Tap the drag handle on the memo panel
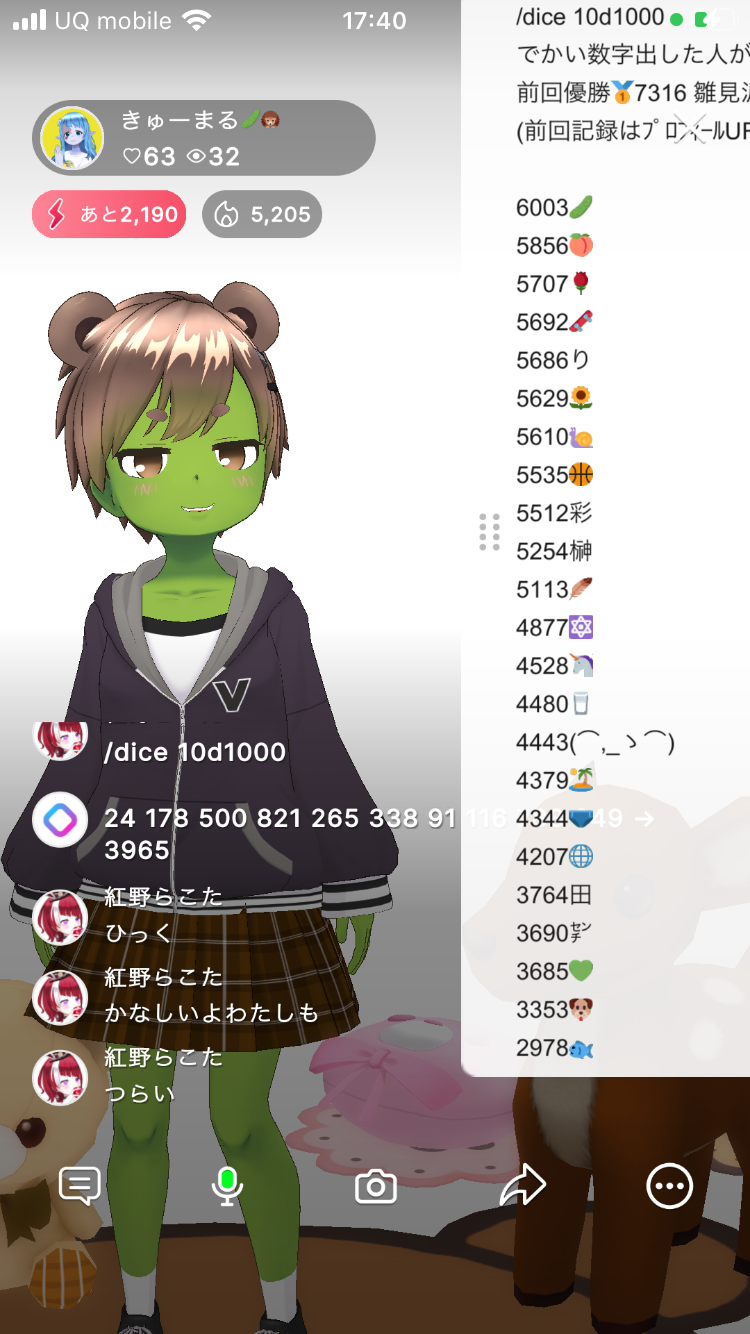 [489, 532]
